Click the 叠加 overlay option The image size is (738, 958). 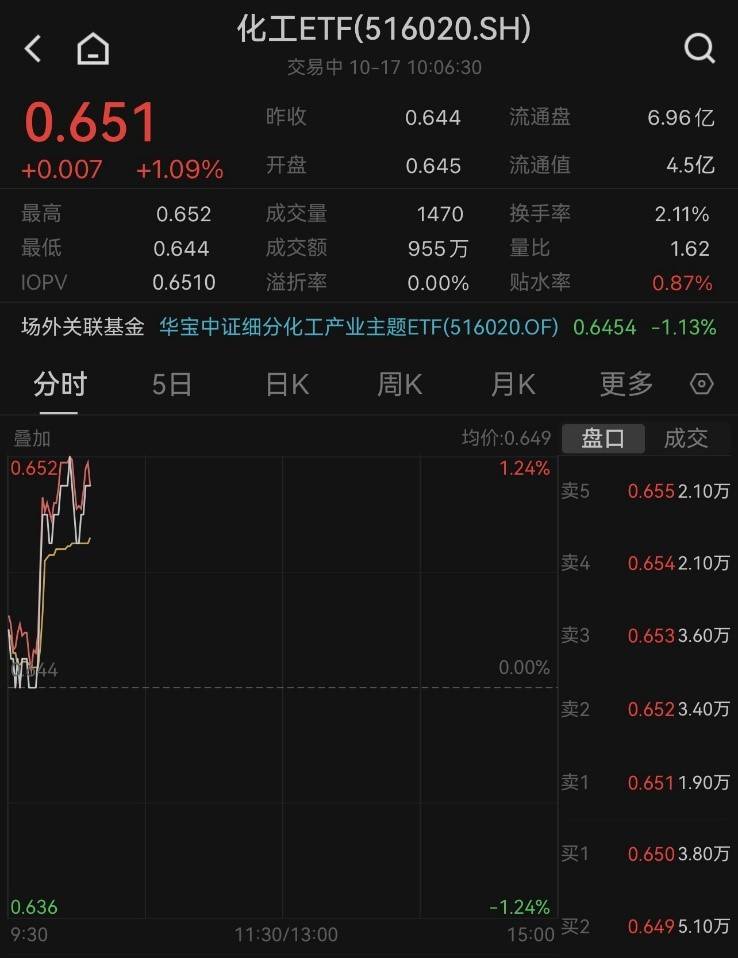pos(34,438)
